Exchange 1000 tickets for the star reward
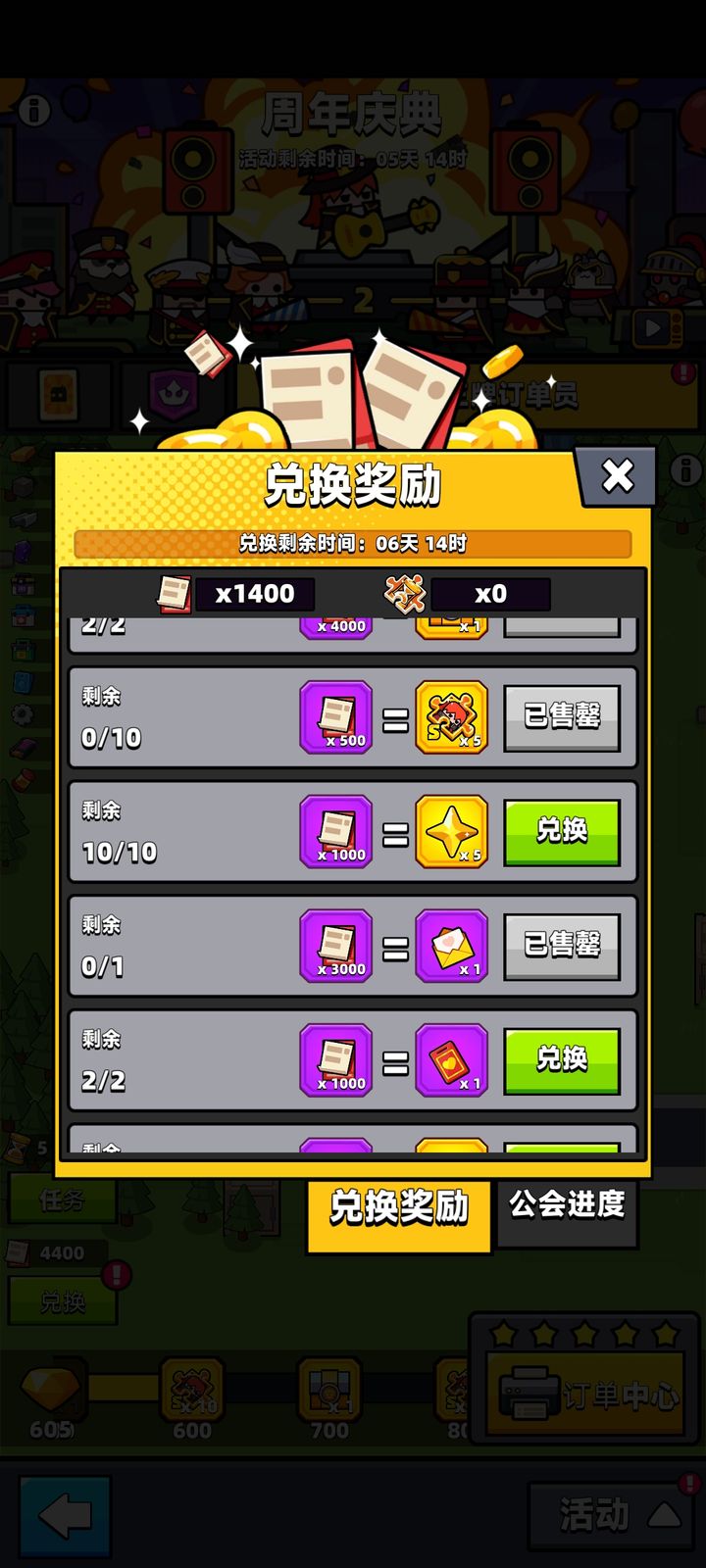 click(x=561, y=832)
